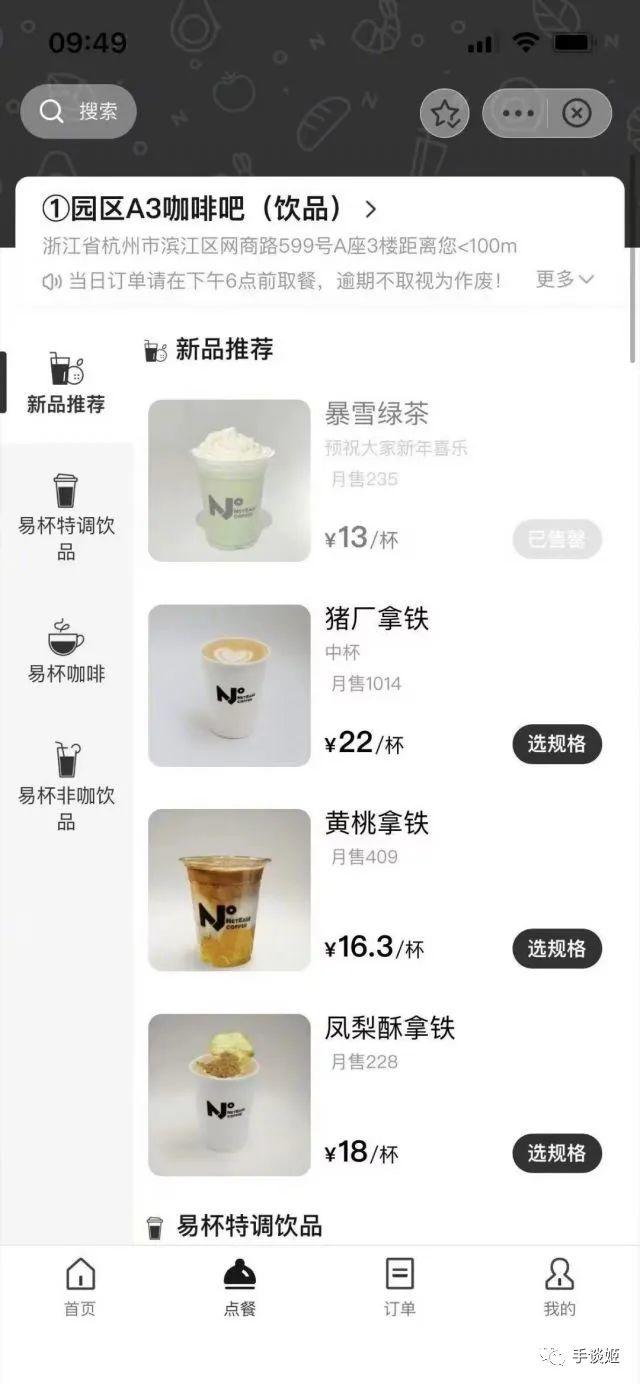Go to the 首页 tab
The width and height of the screenshot is (640, 1384).
(x=80, y=1287)
